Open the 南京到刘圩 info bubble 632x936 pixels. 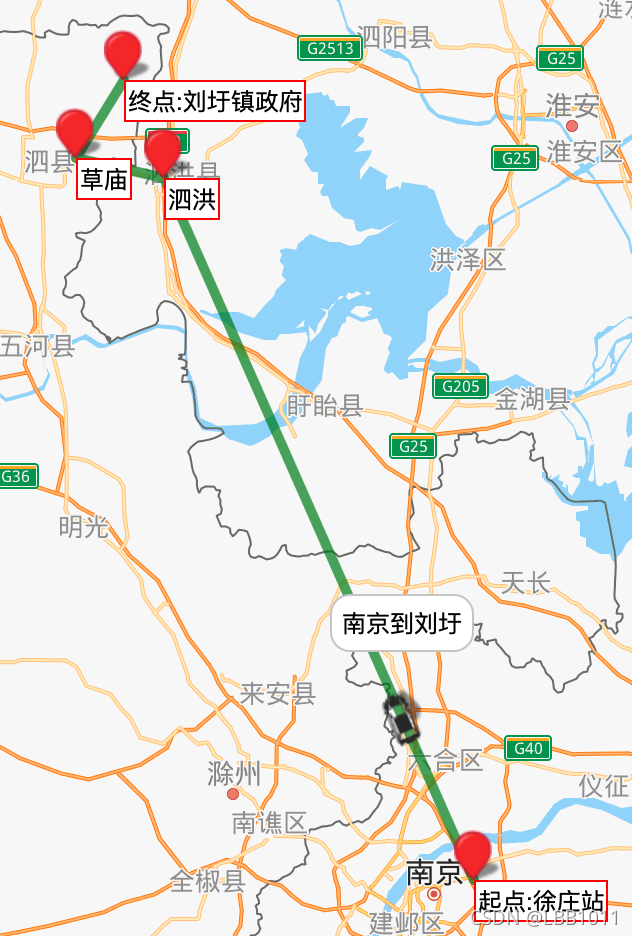(x=401, y=624)
